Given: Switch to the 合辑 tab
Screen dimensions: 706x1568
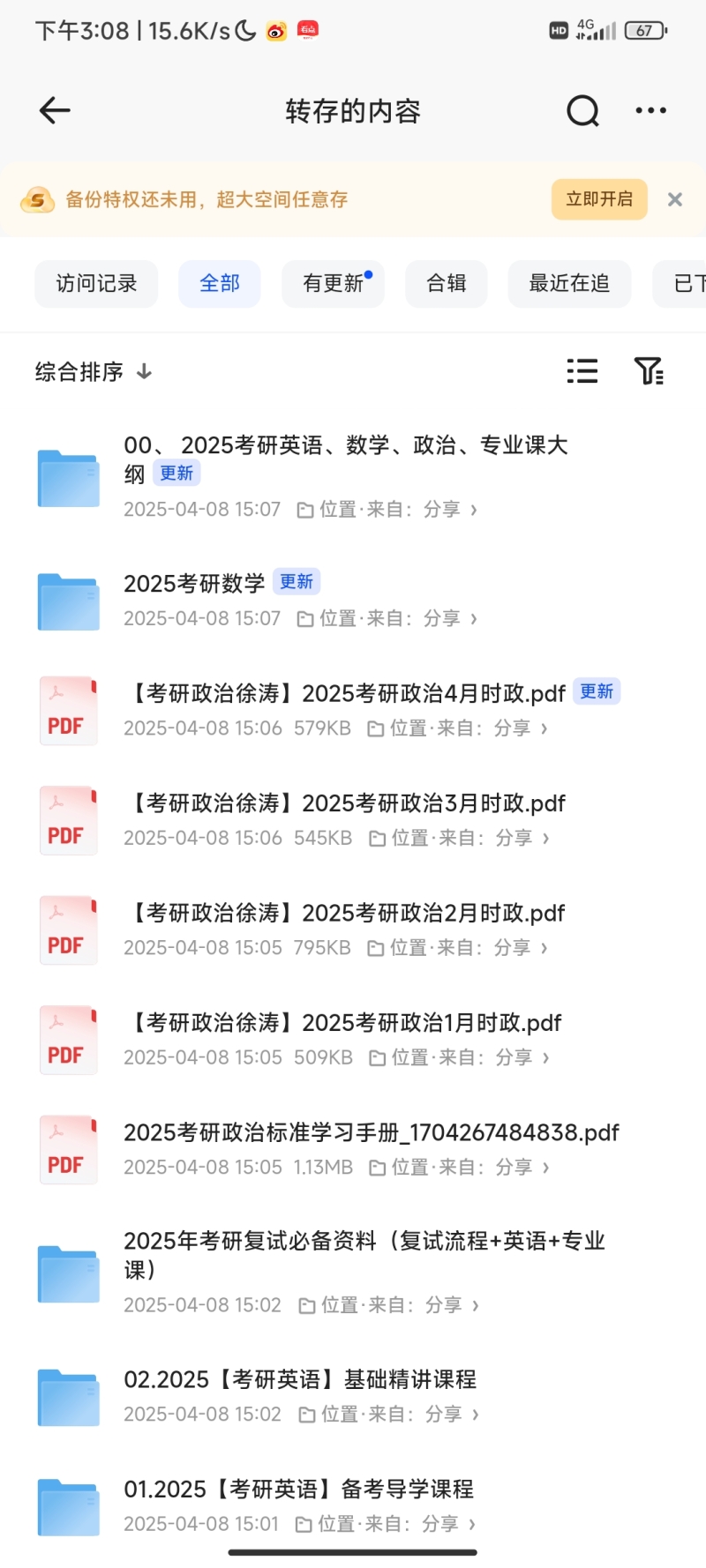Looking at the screenshot, I should pos(446,283).
